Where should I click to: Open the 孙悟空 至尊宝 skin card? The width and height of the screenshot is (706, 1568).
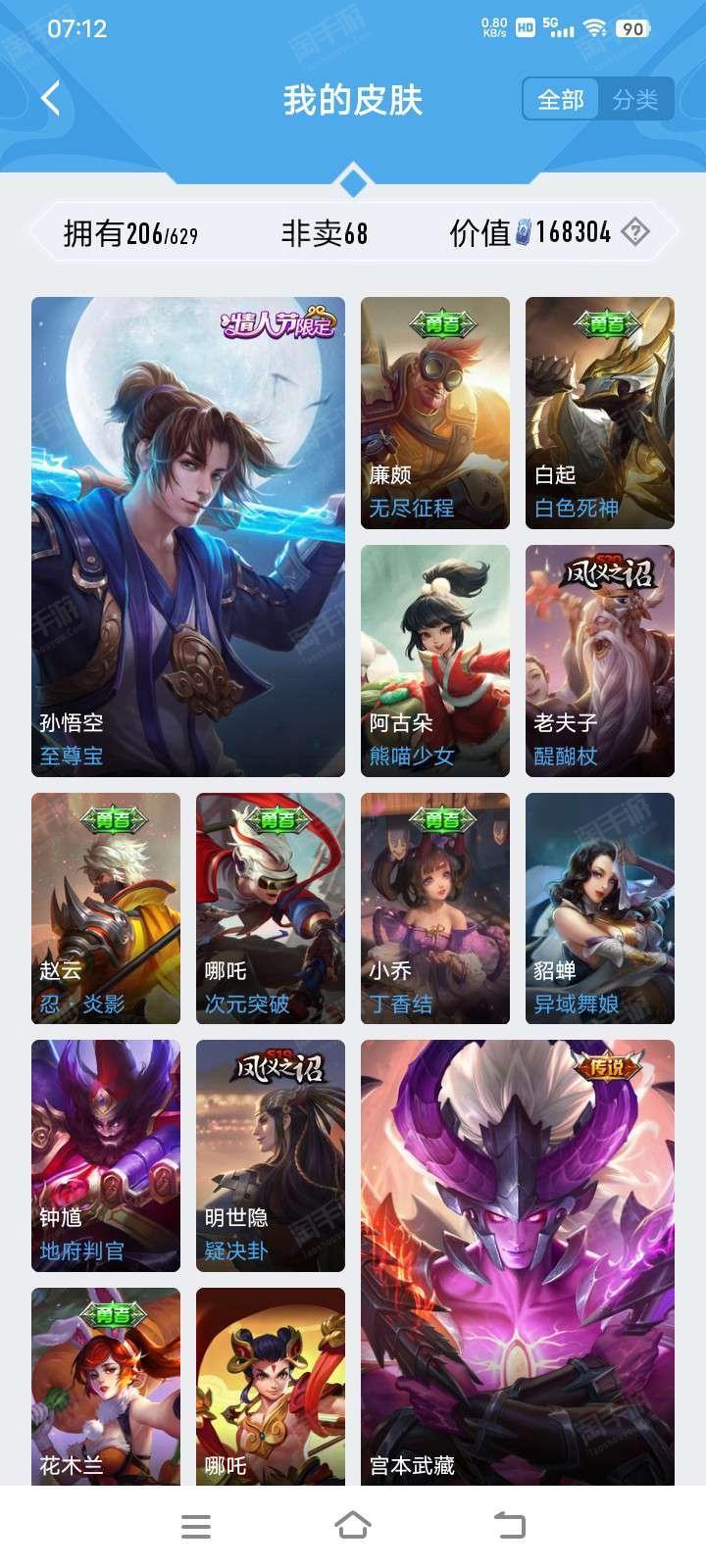pyautogui.click(x=188, y=536)
